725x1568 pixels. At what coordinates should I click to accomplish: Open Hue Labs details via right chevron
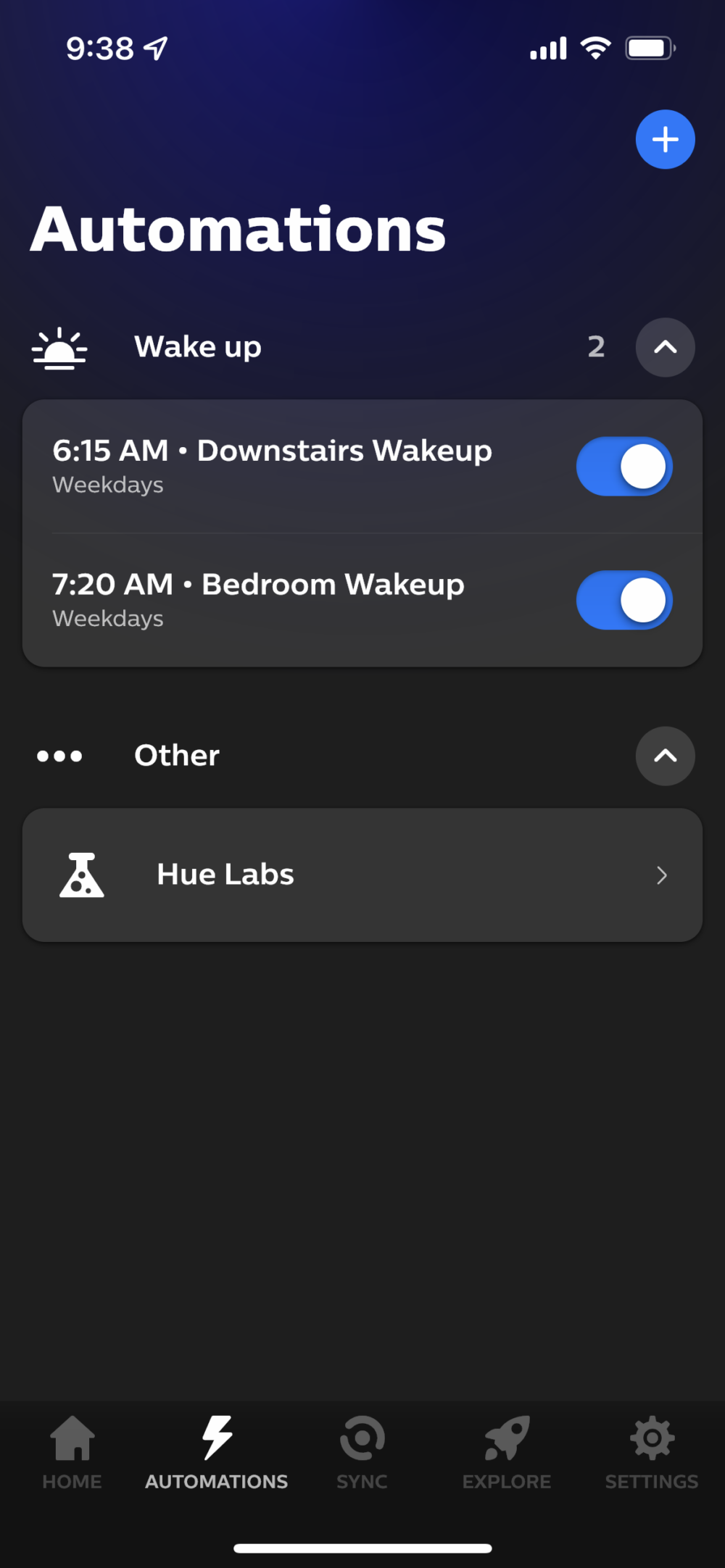(x=661, y=875)
